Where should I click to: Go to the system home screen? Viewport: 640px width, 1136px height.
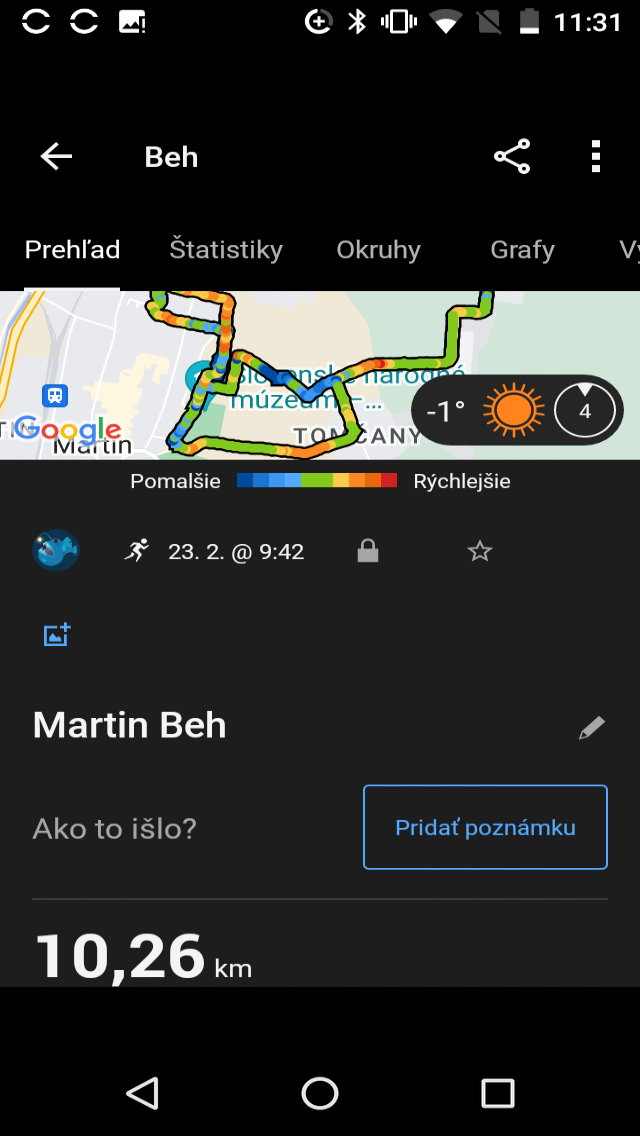click(320, 1093)
